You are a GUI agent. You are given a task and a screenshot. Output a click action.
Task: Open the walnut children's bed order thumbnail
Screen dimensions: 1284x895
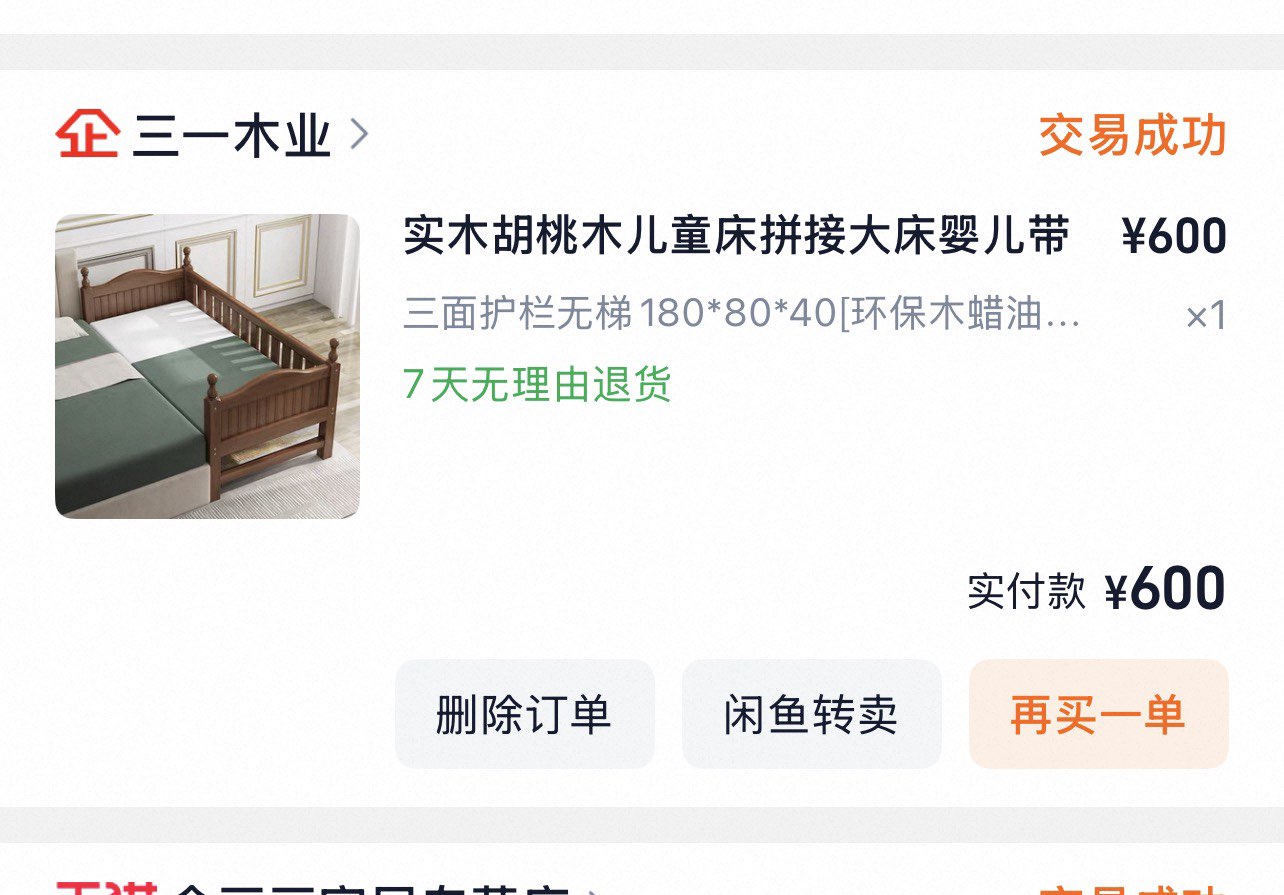coord(207,366)
